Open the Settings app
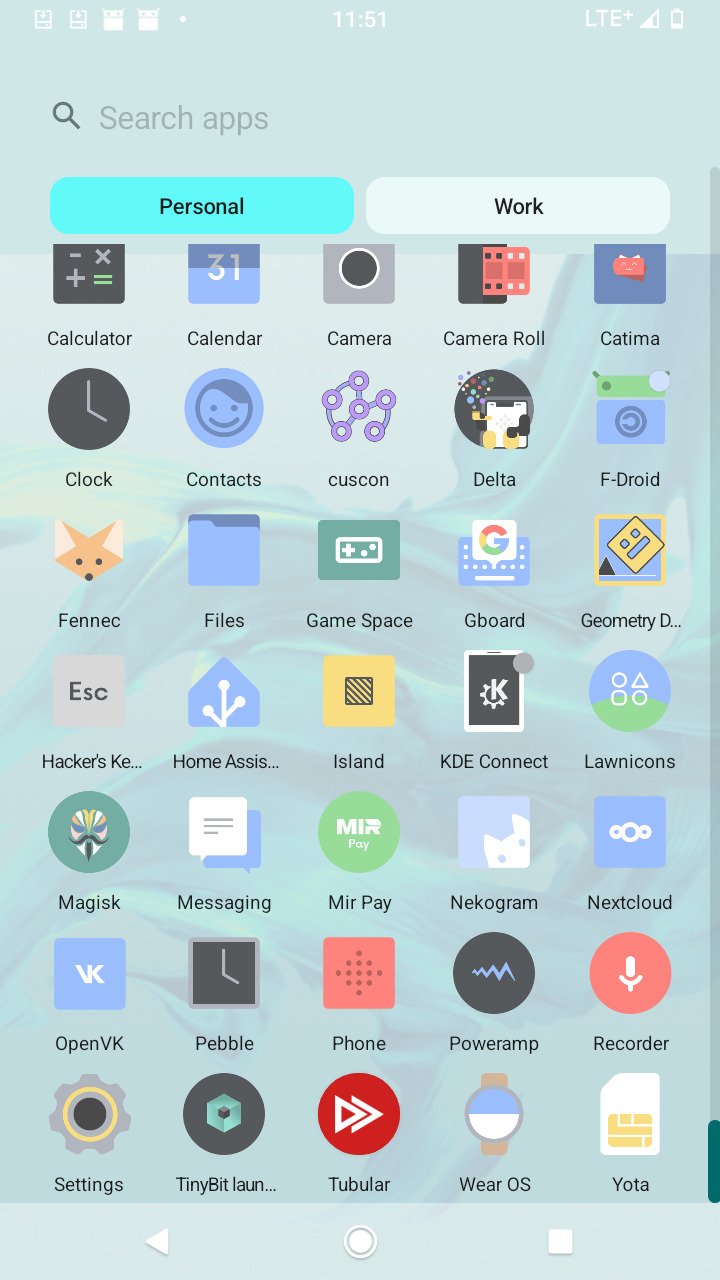Image resolution: width=720 pixels, height=1280 pixels. click(x=89, y=1115)
